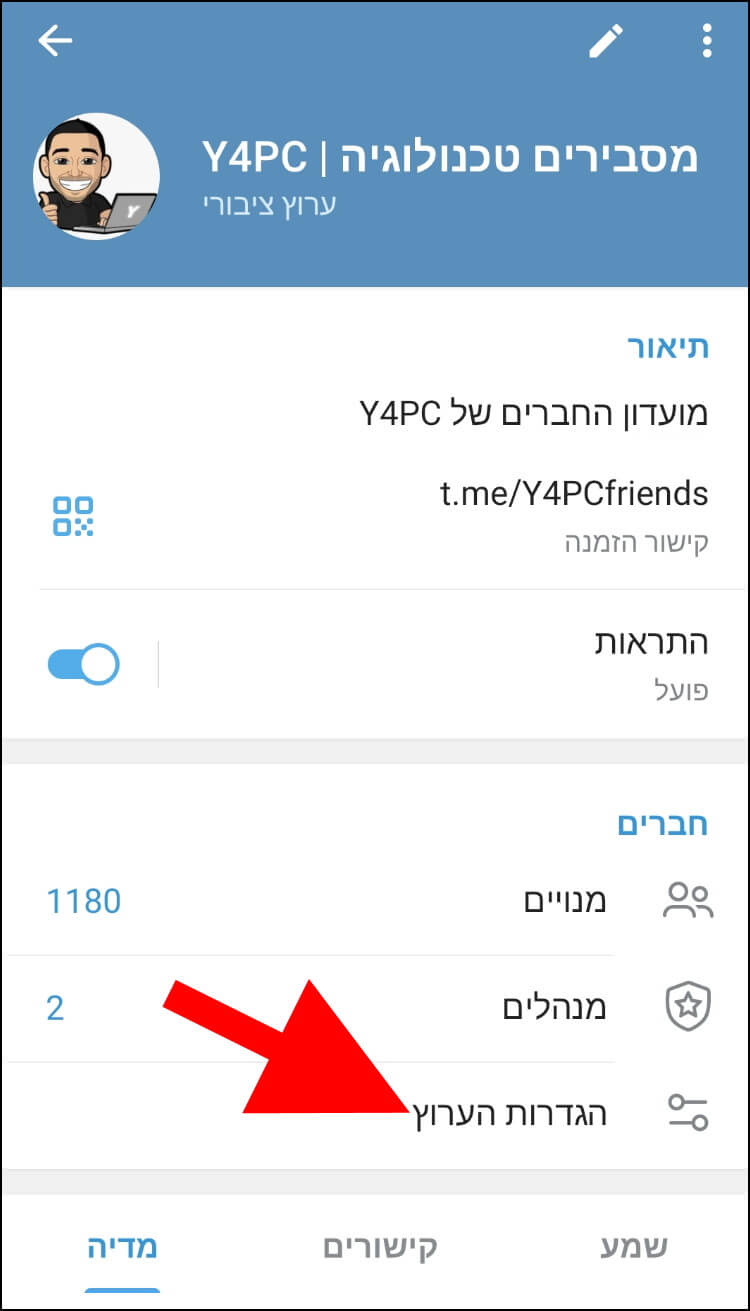Toggle the notifications switch off
This screenshot has width=750, height=1311.
click(84, 665)
